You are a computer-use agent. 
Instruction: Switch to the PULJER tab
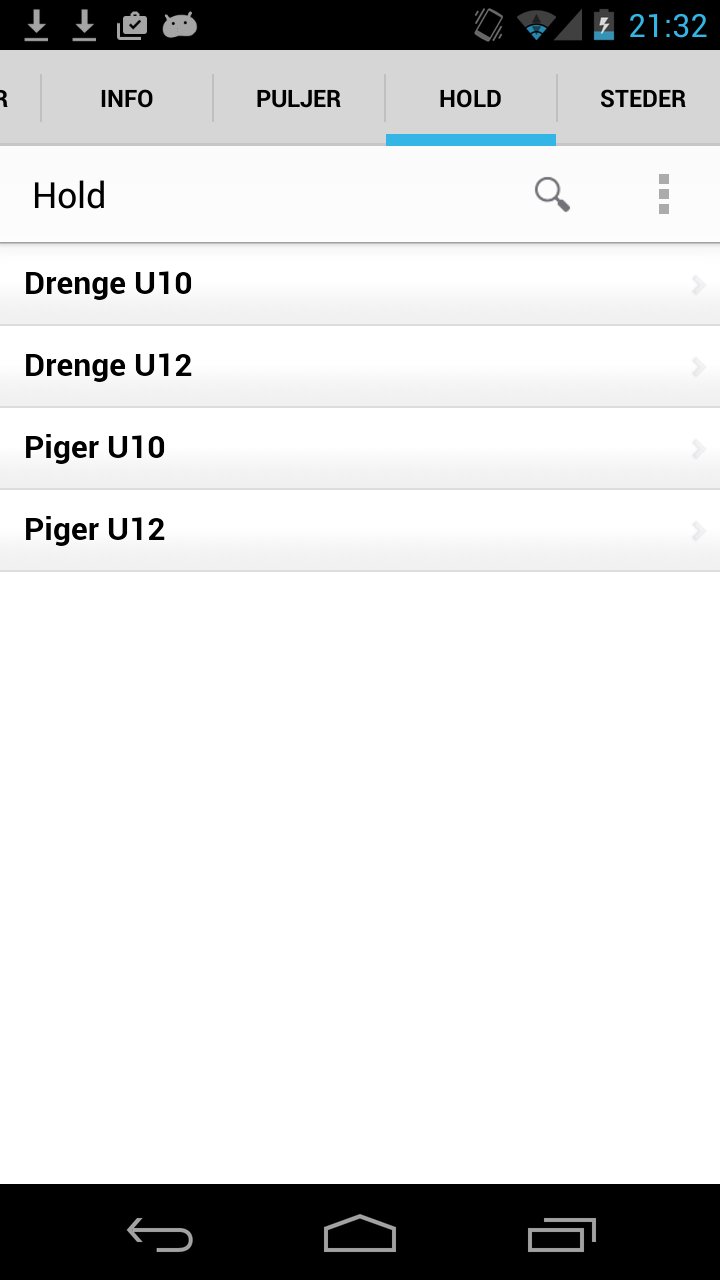pos(299,99)
